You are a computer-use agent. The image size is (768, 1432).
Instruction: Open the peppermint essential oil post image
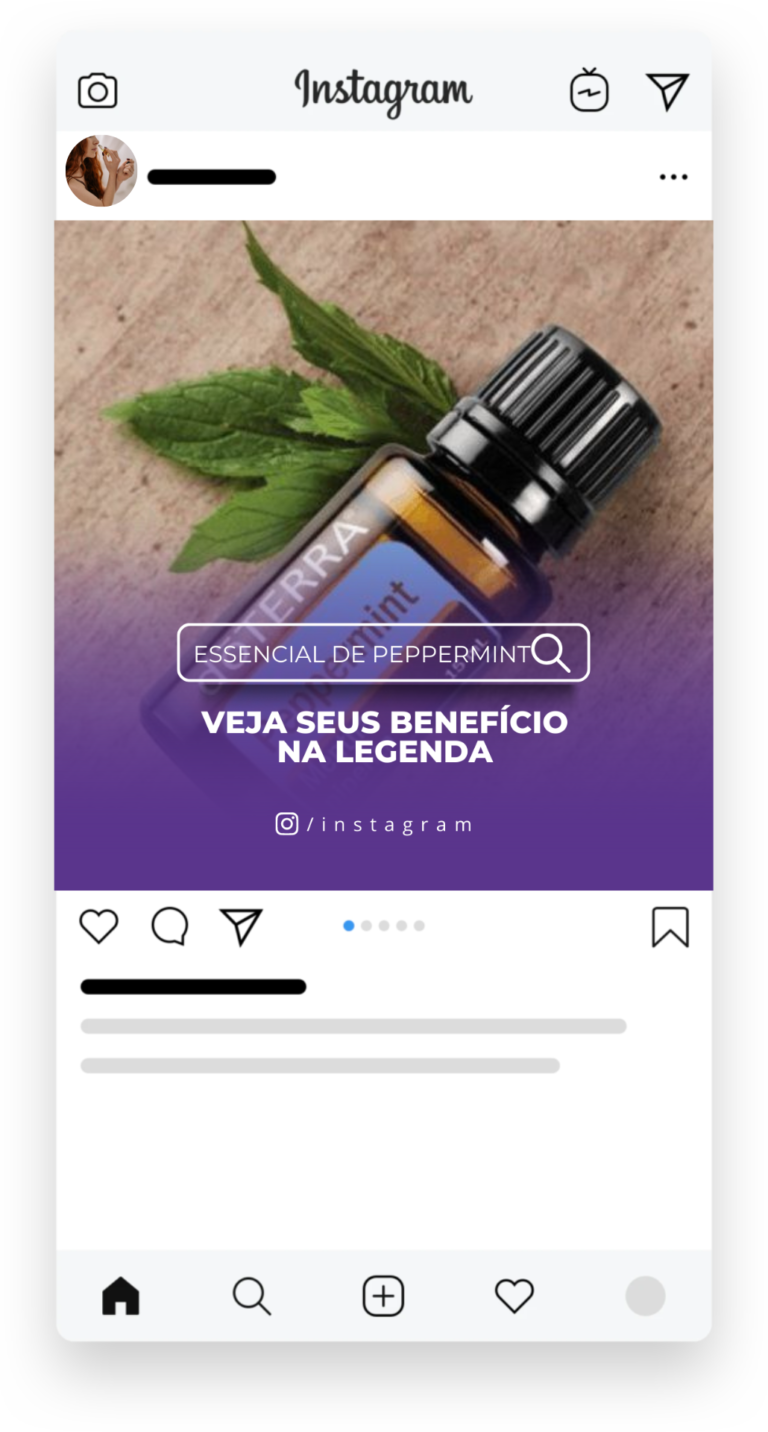click(x=384, y=450)
